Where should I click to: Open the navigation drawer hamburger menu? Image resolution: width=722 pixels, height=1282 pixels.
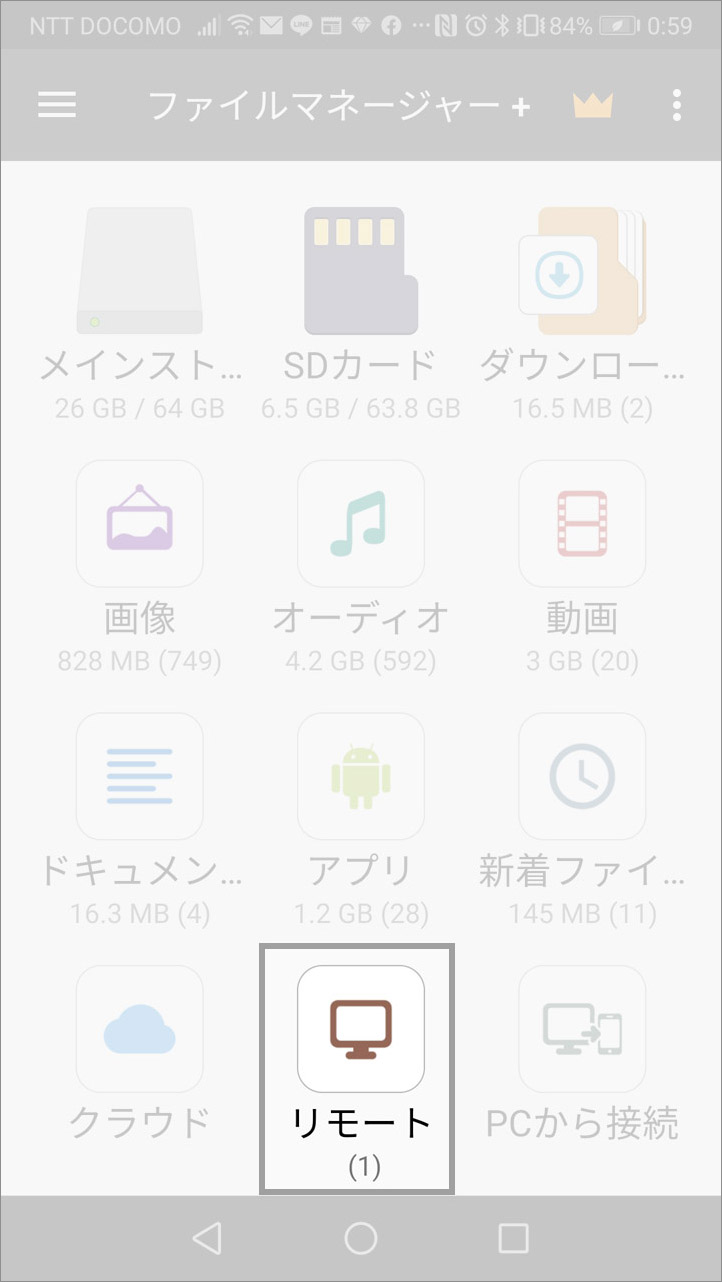click(x=57, y=104)
